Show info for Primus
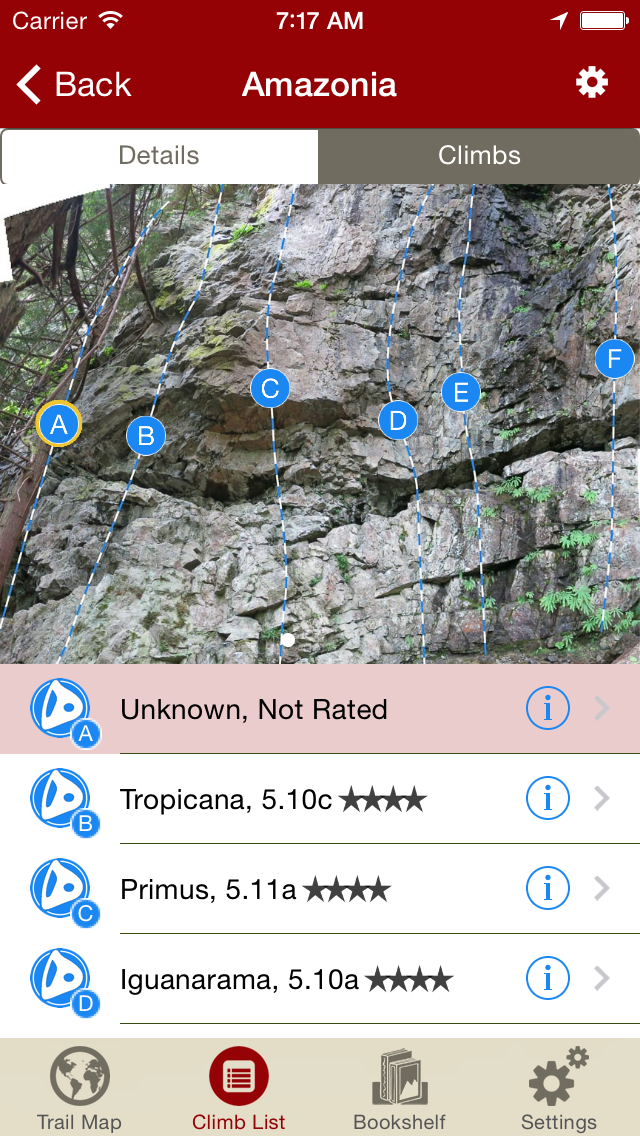 (x=548, y=888)
